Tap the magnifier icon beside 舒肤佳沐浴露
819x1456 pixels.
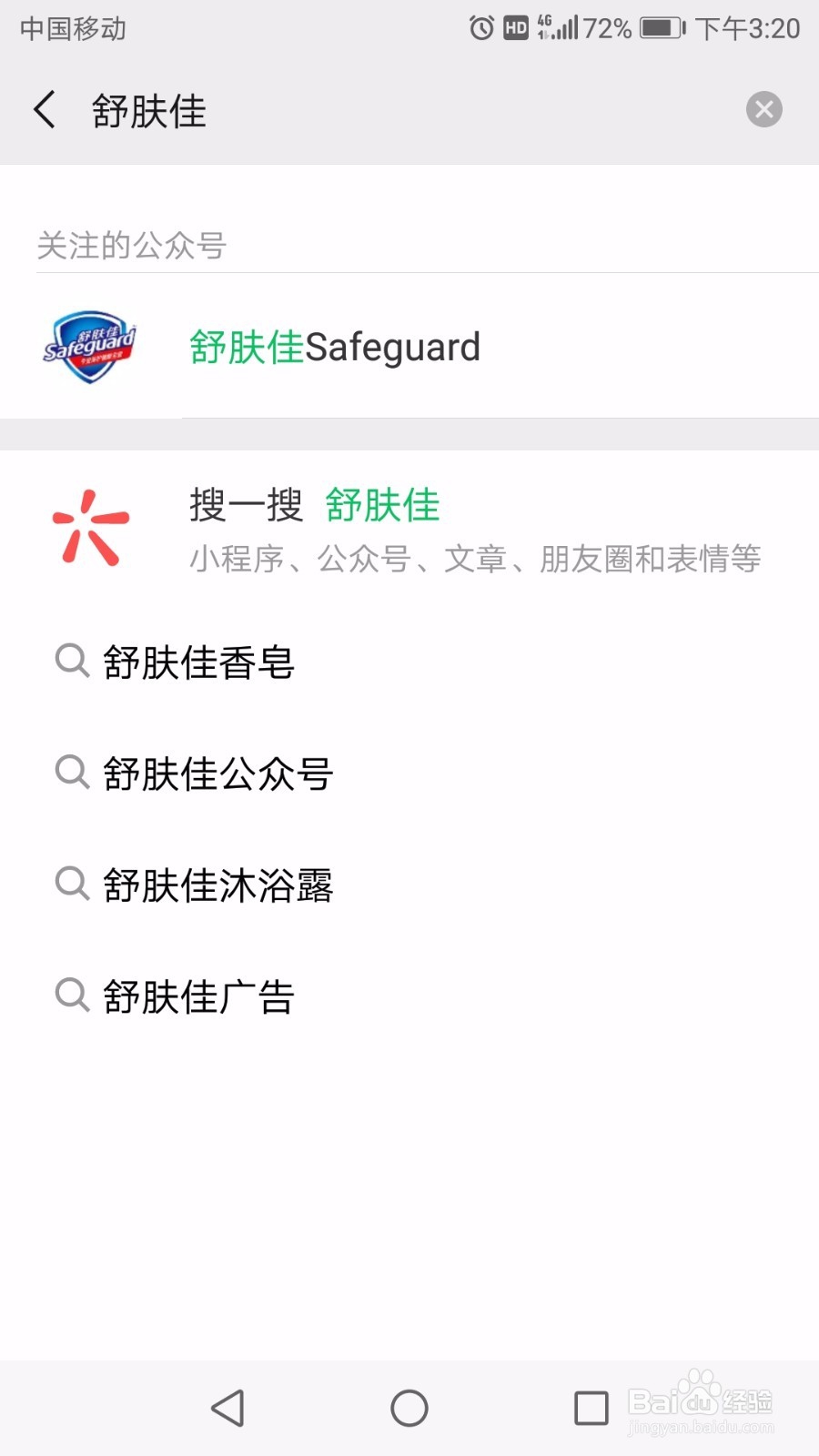tap(71, 884)
